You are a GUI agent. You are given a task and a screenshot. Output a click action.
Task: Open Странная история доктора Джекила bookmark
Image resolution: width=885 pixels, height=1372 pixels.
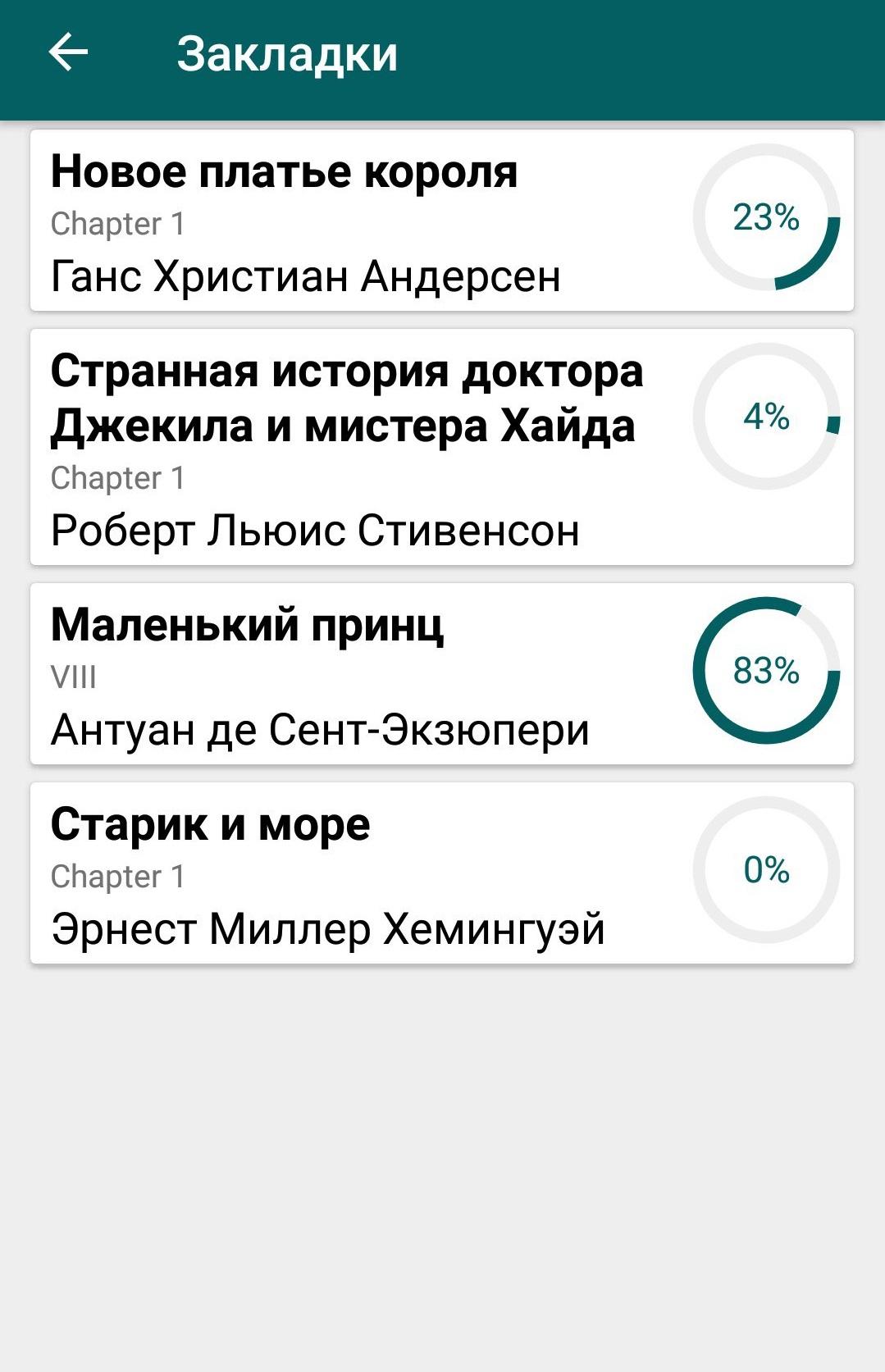coord(442,447)
